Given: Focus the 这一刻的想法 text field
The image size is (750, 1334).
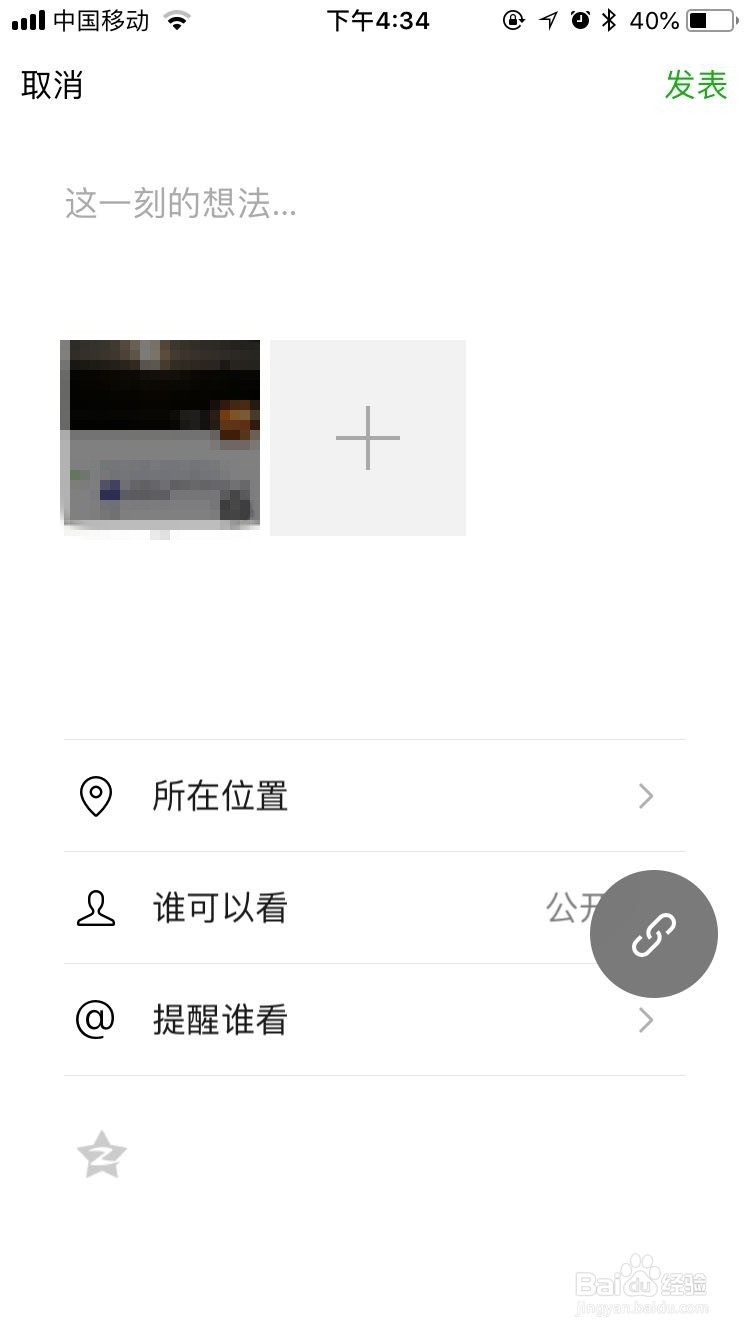Looking at the screenshot, I should tap(375, 204).
